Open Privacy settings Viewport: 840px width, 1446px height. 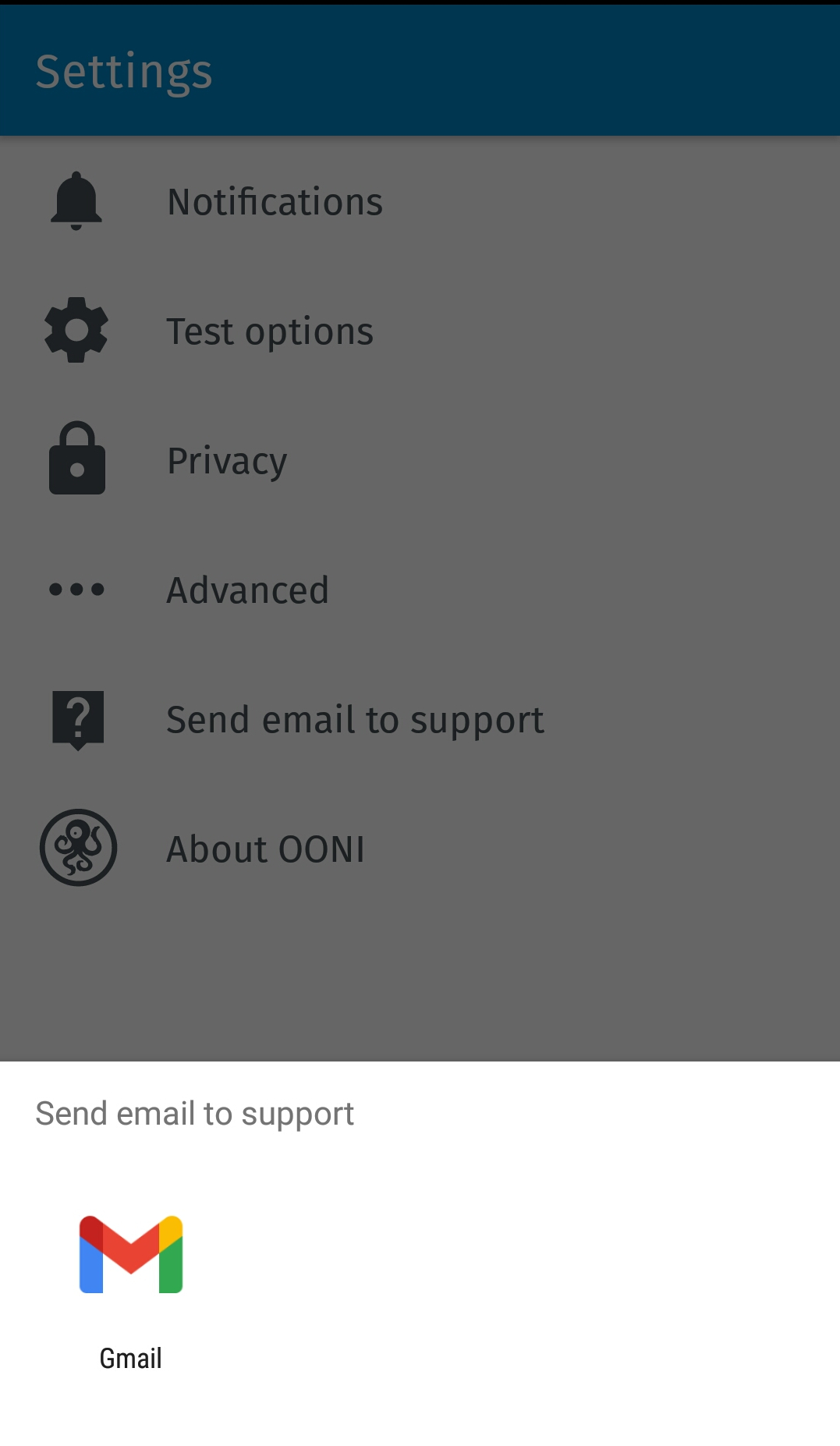[227, 461]
